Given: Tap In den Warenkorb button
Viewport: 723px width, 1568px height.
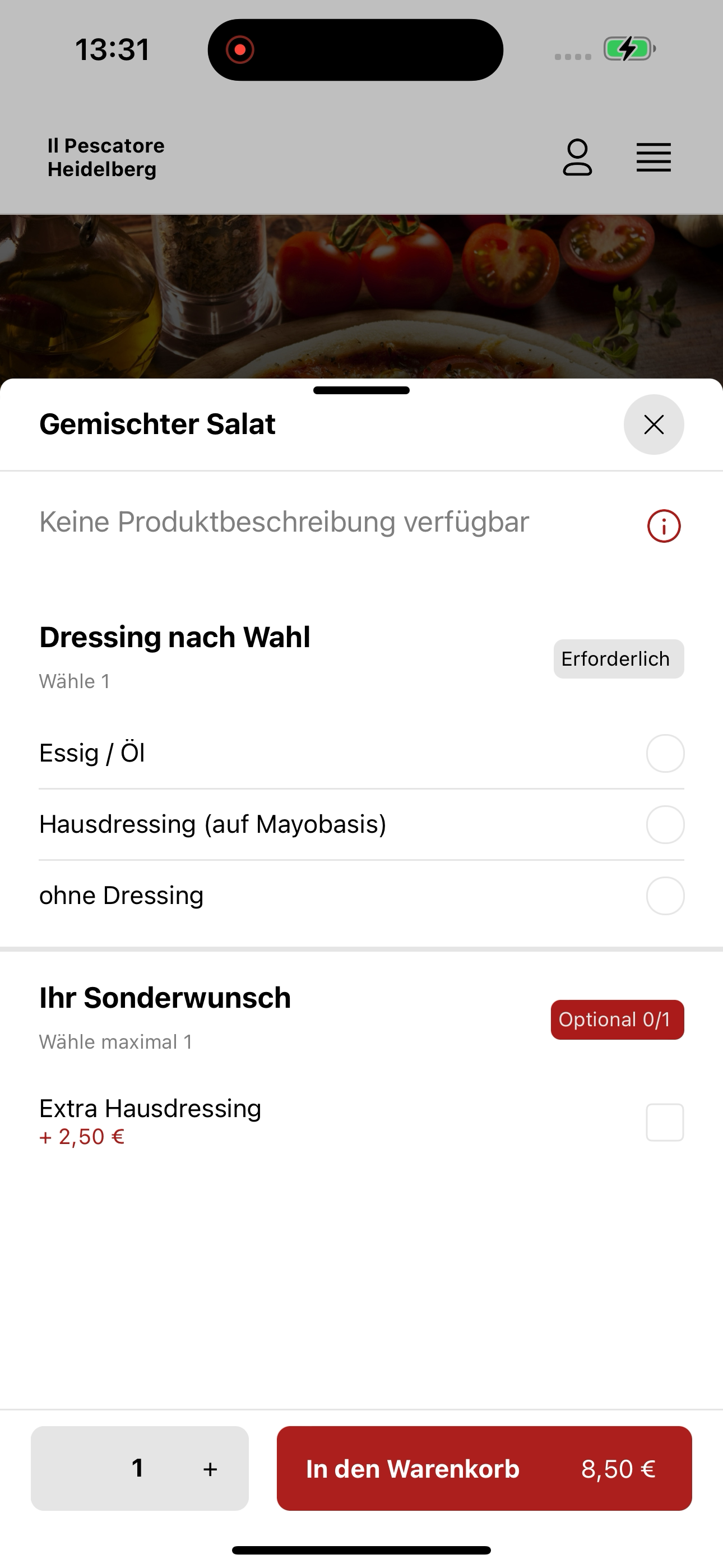Looking at the screenshot, I should coord(484,1468).
